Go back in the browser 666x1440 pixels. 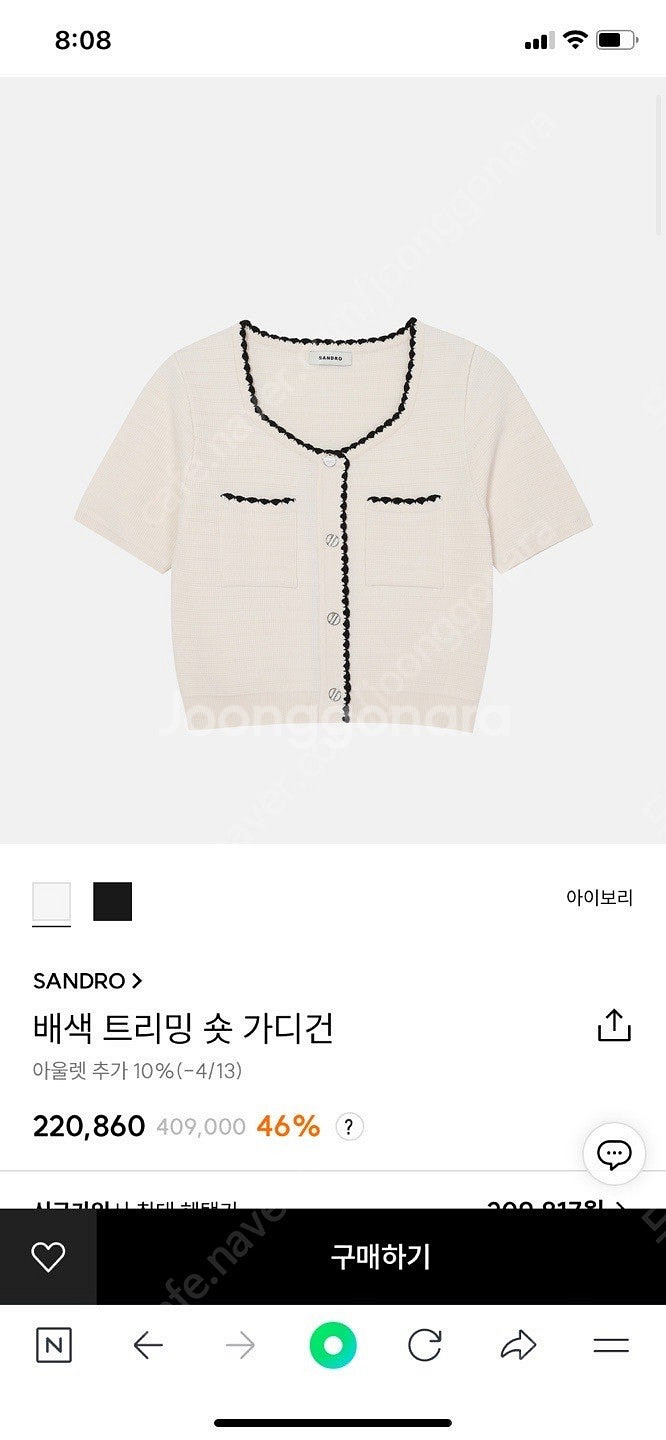(148, 1345)
